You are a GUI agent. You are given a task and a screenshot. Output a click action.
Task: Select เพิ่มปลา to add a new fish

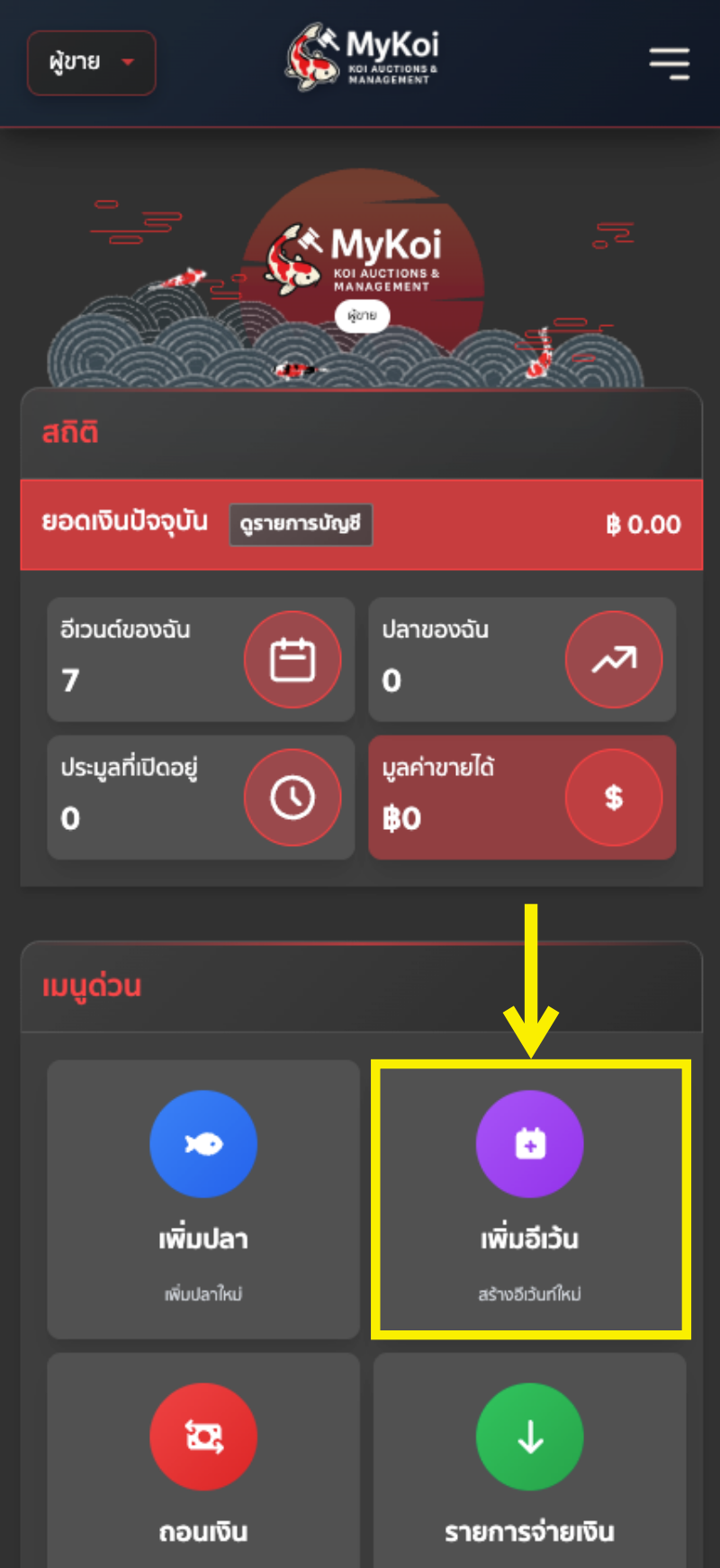pos(203,1197)
